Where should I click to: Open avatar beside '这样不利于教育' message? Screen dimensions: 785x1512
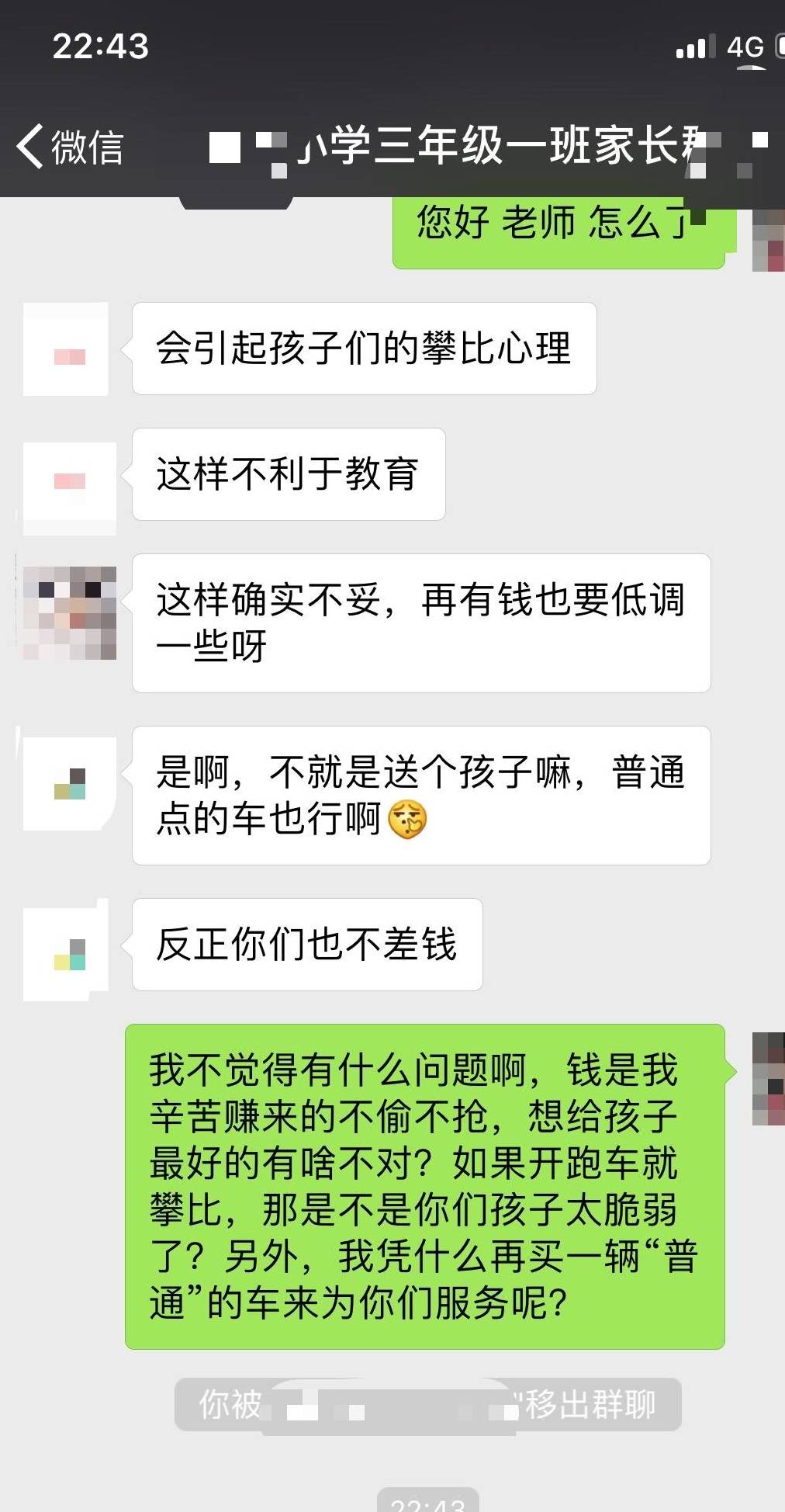coord(69,486)
